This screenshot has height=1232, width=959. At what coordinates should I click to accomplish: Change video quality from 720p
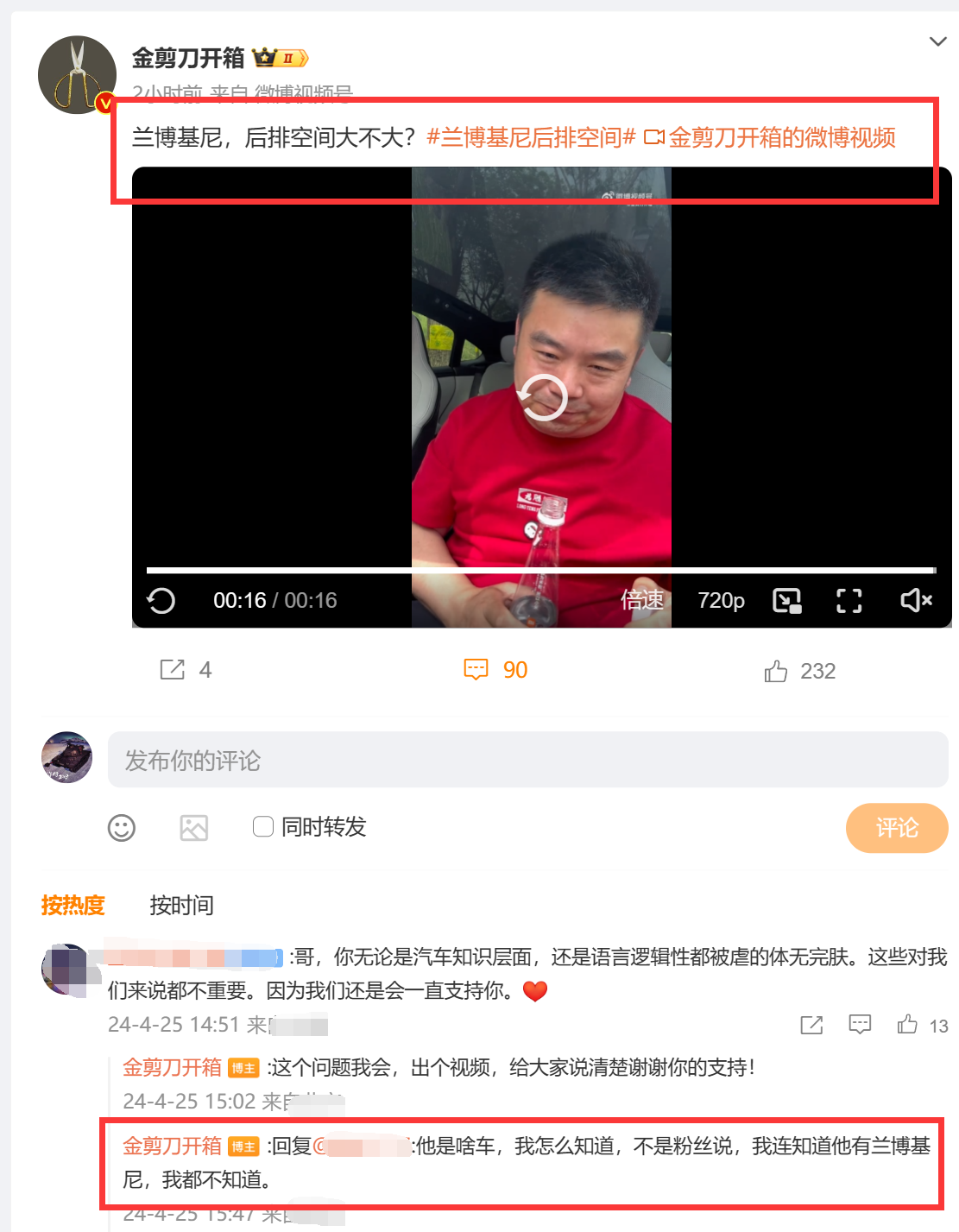coord(721,600)
